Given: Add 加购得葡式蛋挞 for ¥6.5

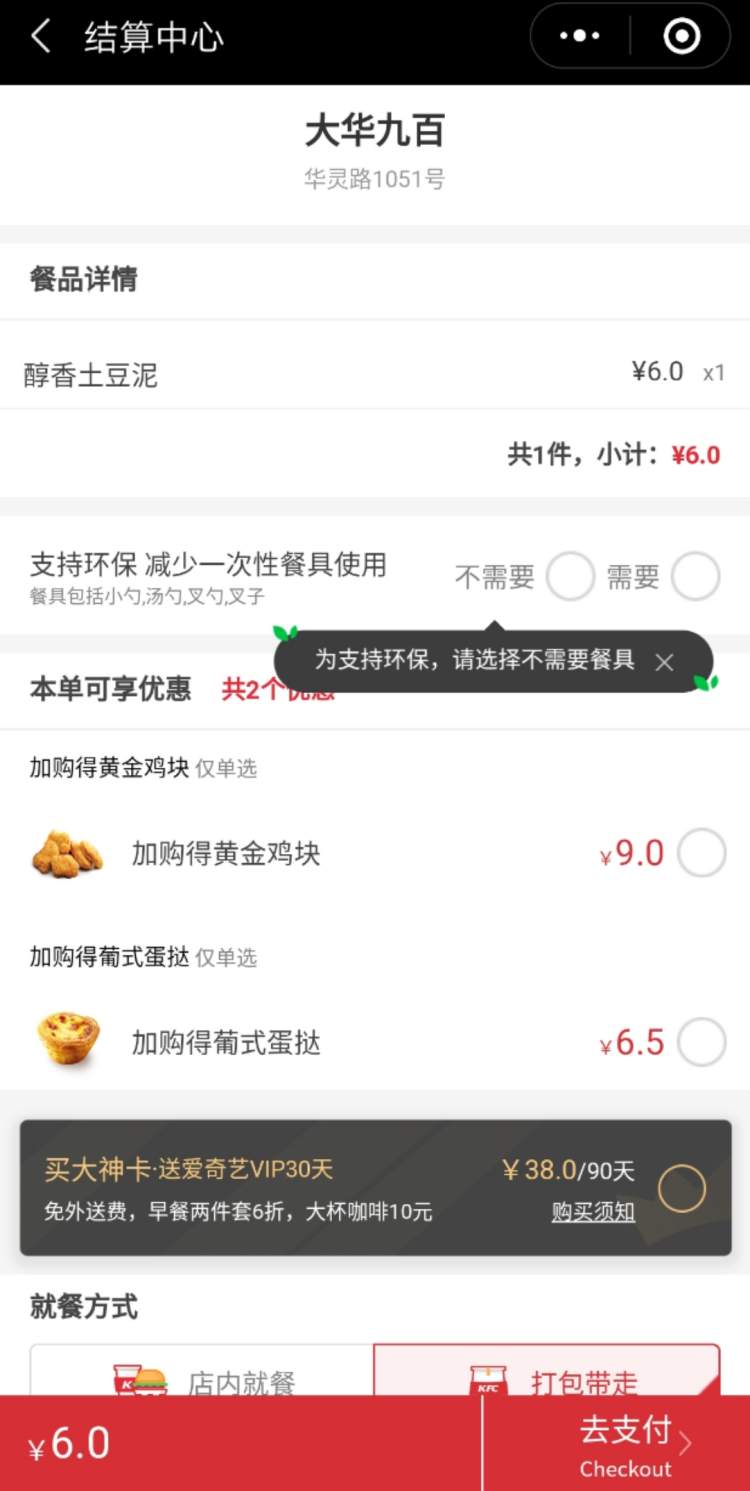Looking at the screenshot, I should [x=702, y=1043].
